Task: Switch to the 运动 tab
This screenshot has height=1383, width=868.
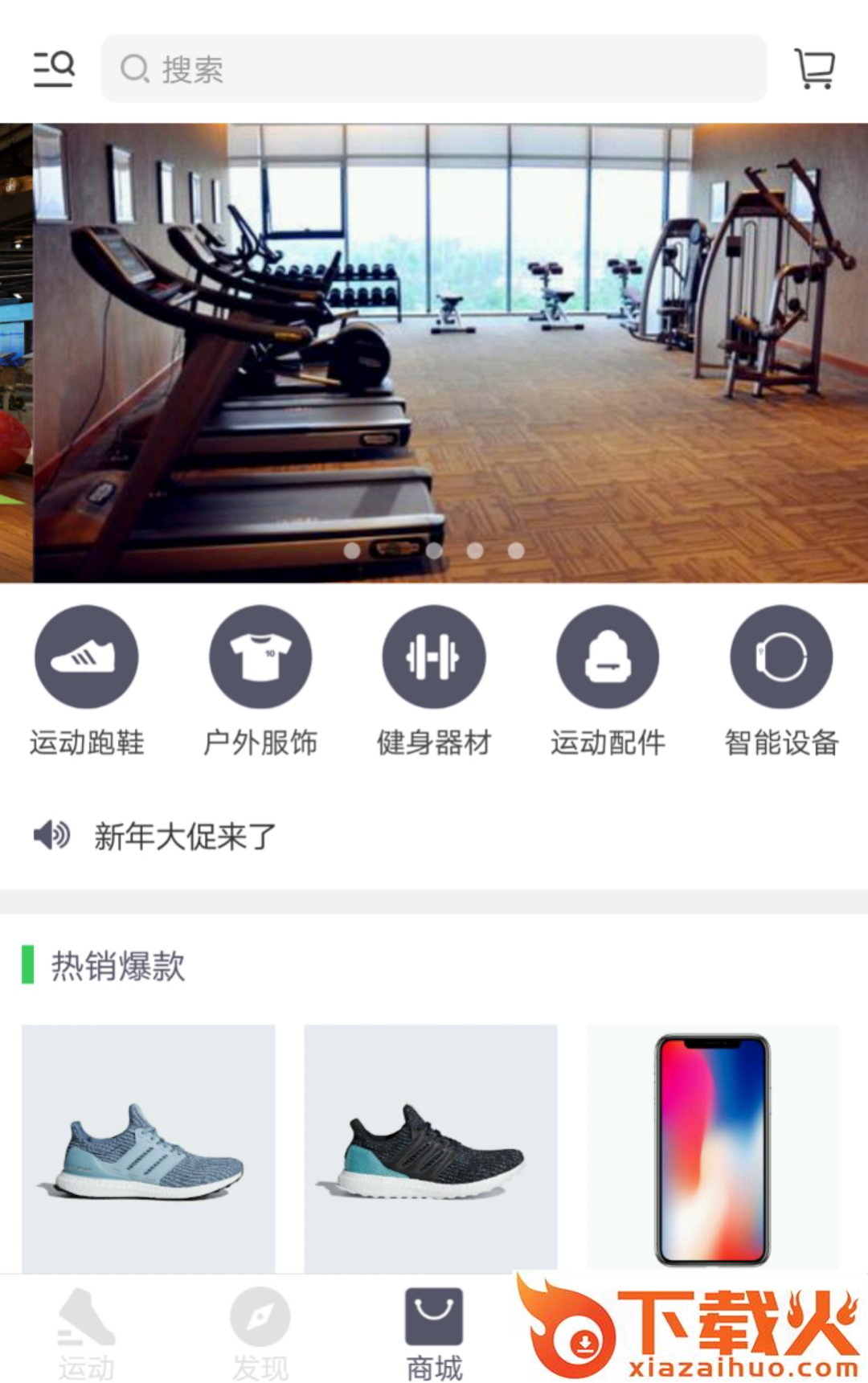Action: [87, 1330]
